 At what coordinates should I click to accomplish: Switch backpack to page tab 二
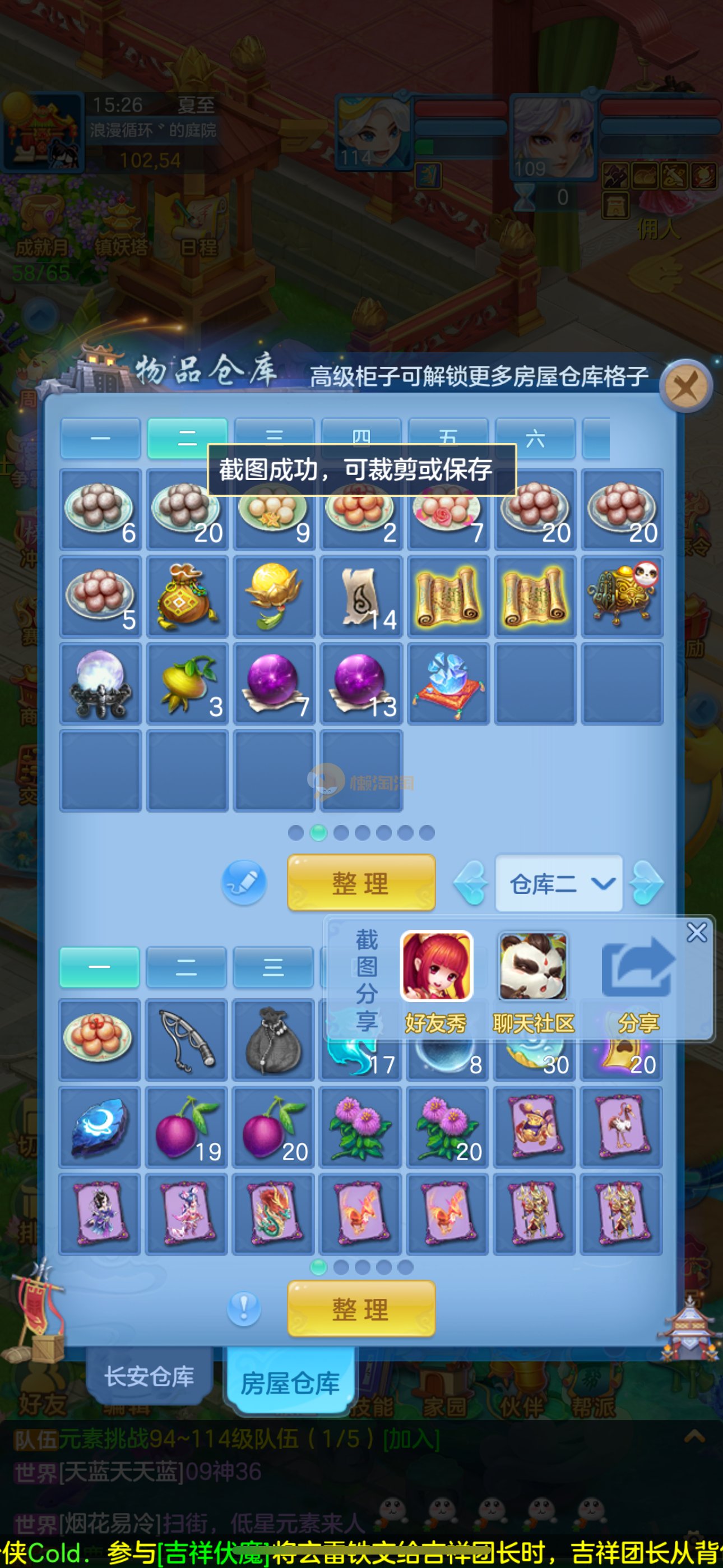coord(186,967)
